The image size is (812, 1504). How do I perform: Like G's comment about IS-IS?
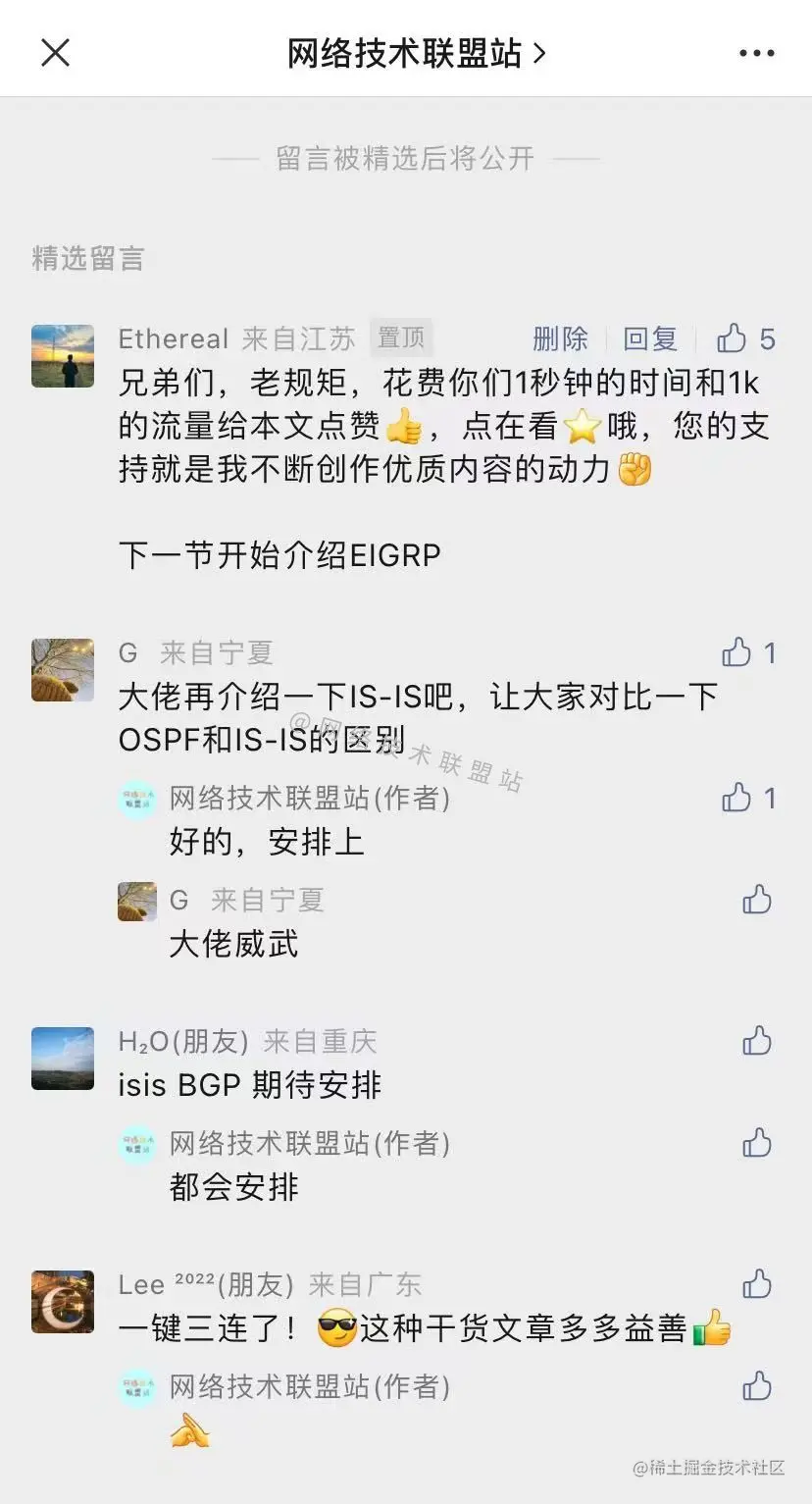736,652
